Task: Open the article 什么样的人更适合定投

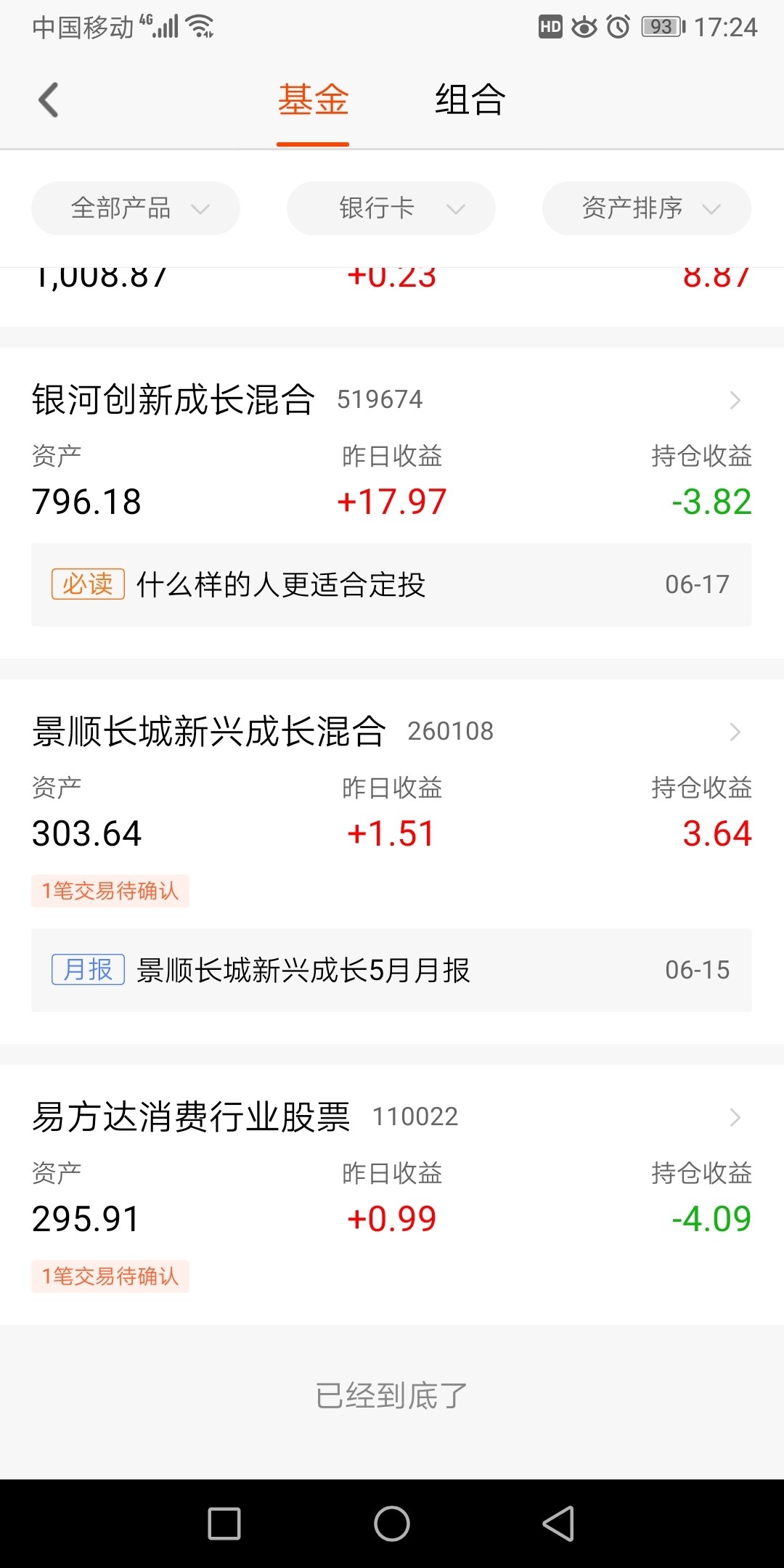Action: click(x=283, y=584)
